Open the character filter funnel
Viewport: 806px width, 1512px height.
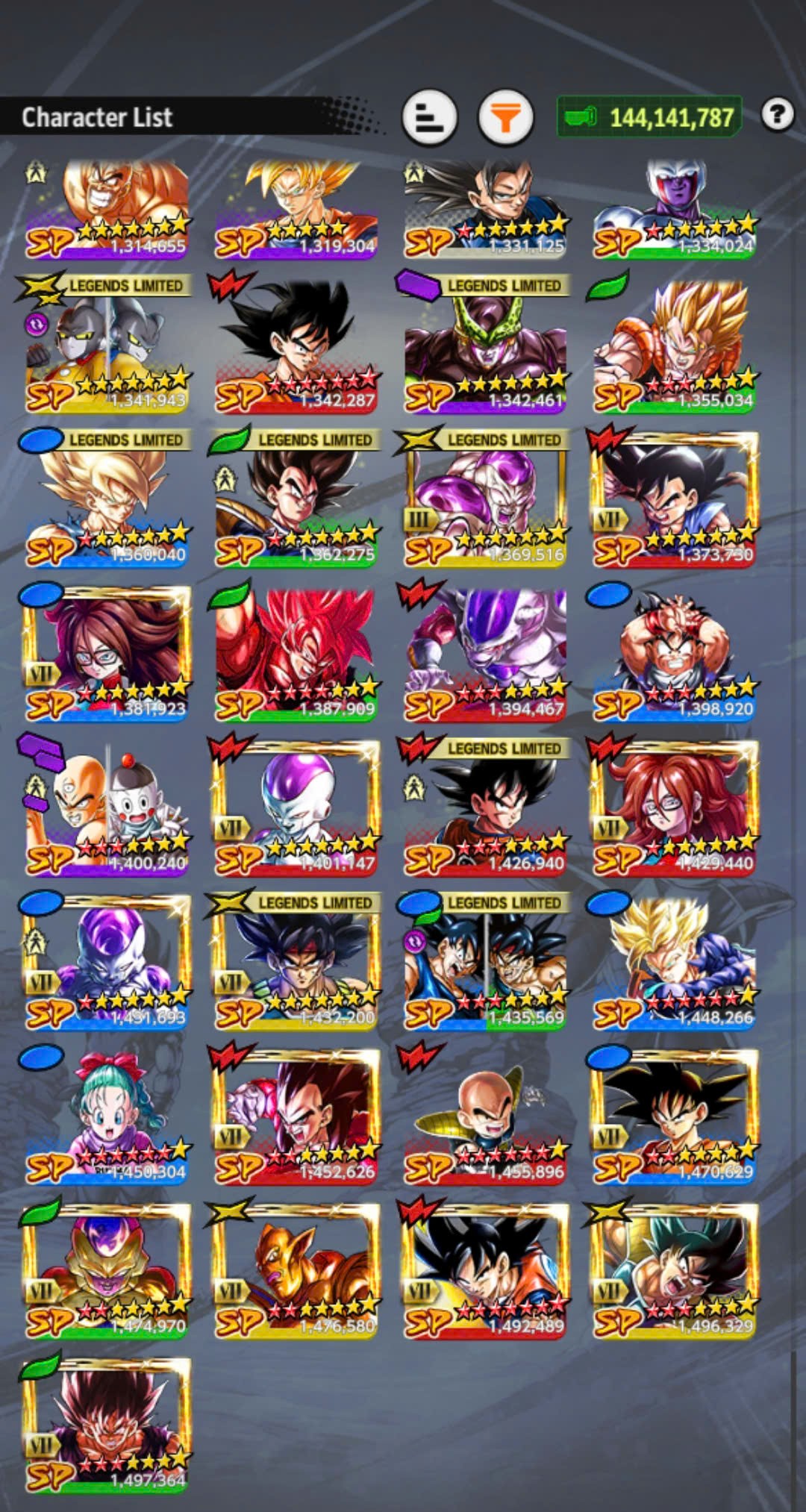pos(505,117)
